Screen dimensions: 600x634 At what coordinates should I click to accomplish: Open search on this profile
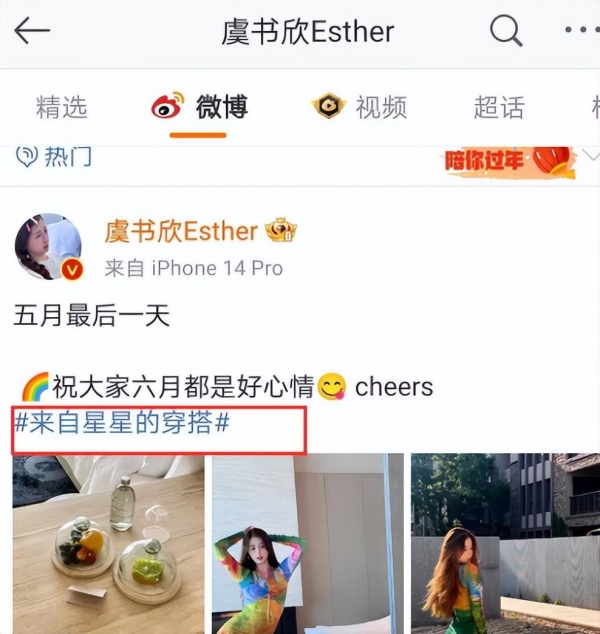[x=506, y=31]
